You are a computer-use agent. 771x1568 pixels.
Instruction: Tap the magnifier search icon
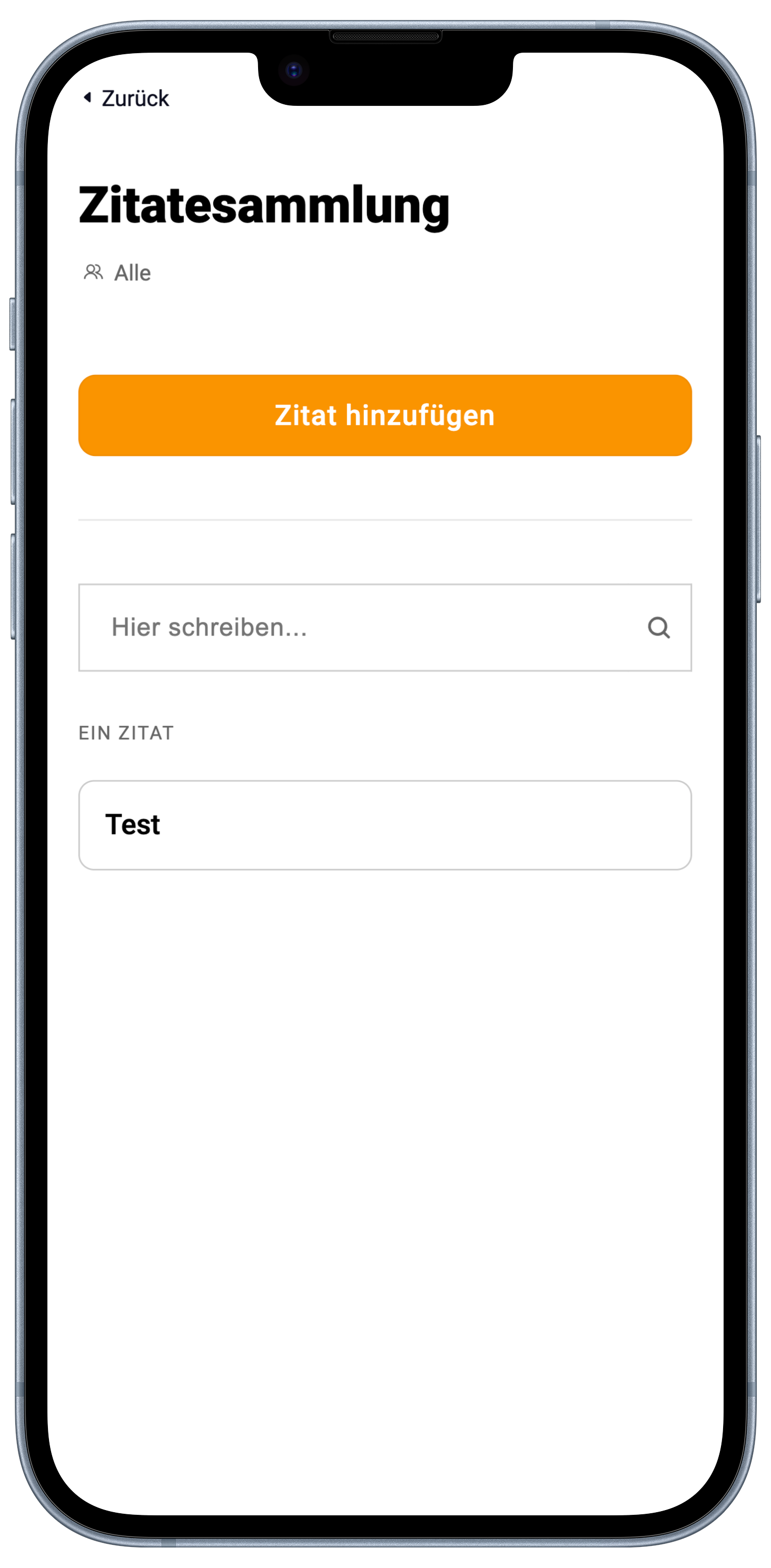(658, 628)
